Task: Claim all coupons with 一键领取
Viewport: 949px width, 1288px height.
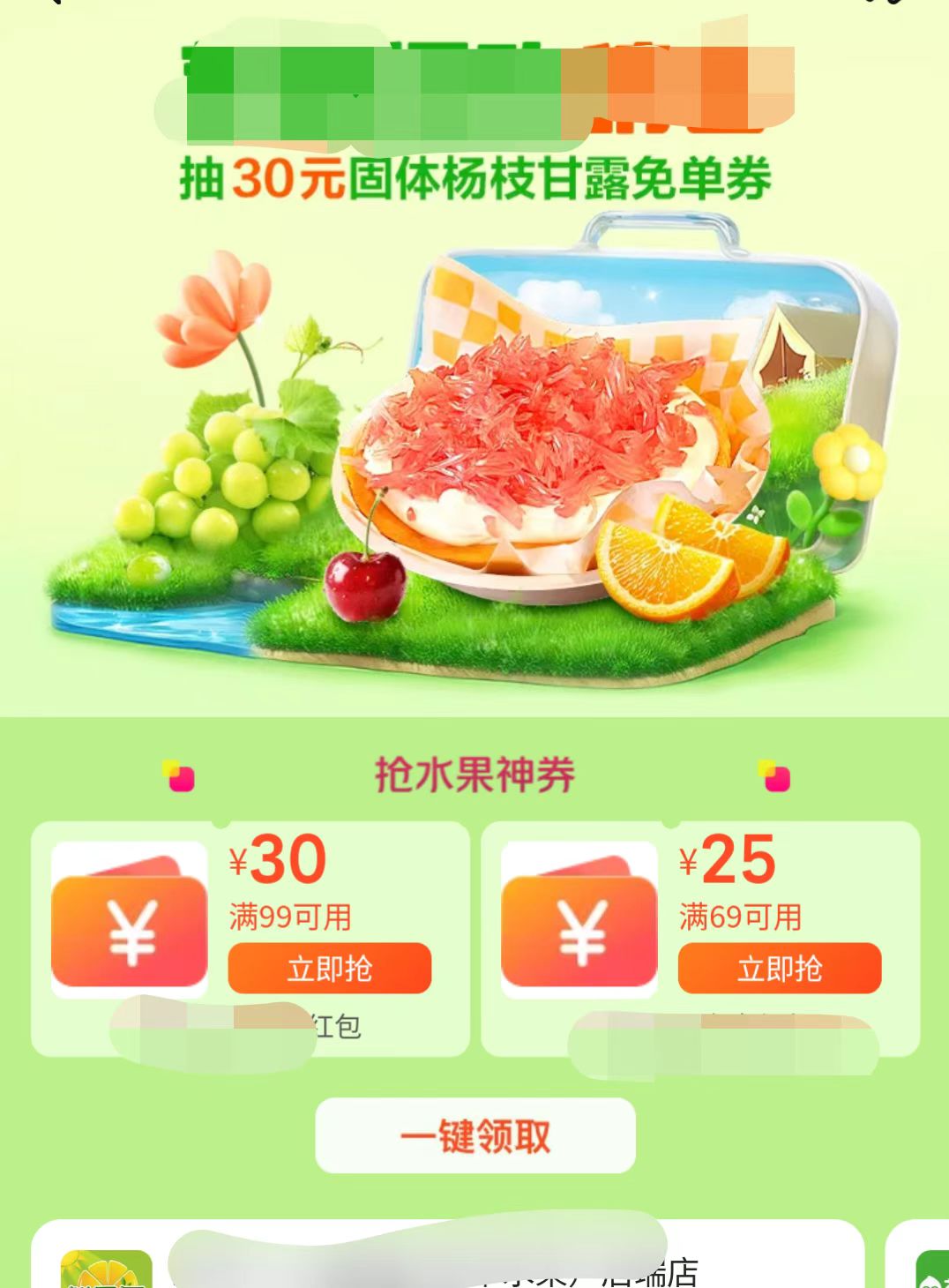Action: (x=474, y=1135)
